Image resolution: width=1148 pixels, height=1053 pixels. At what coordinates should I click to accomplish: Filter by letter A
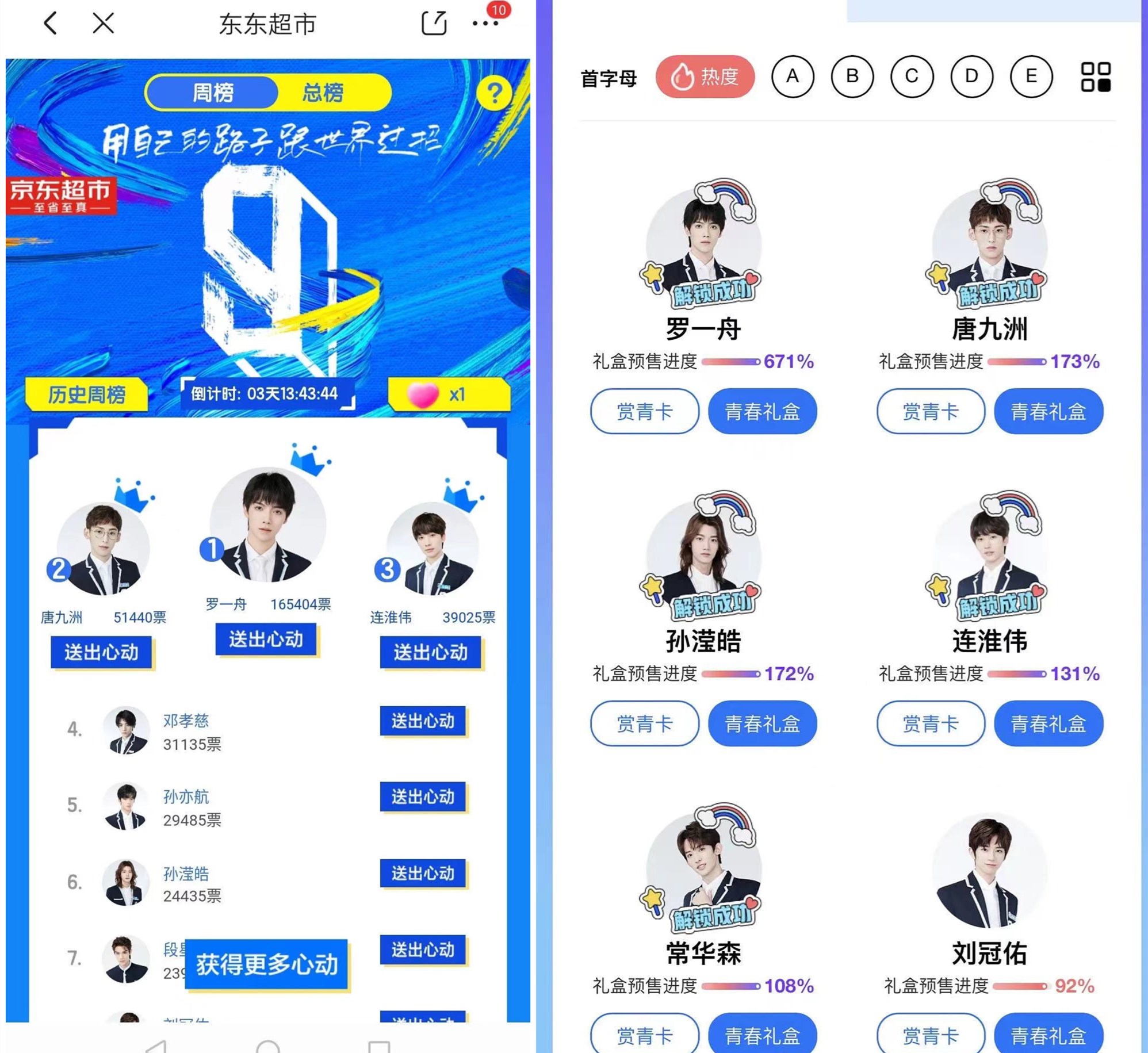click(x=792, y=76)
